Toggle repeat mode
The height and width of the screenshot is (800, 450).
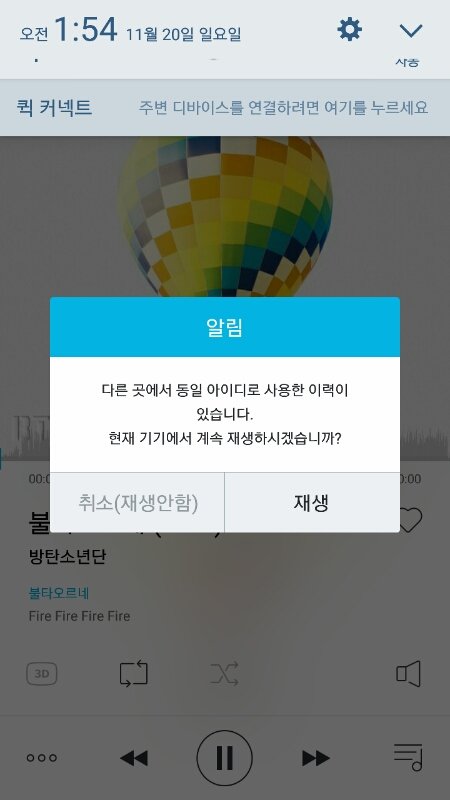pos(134,674)
